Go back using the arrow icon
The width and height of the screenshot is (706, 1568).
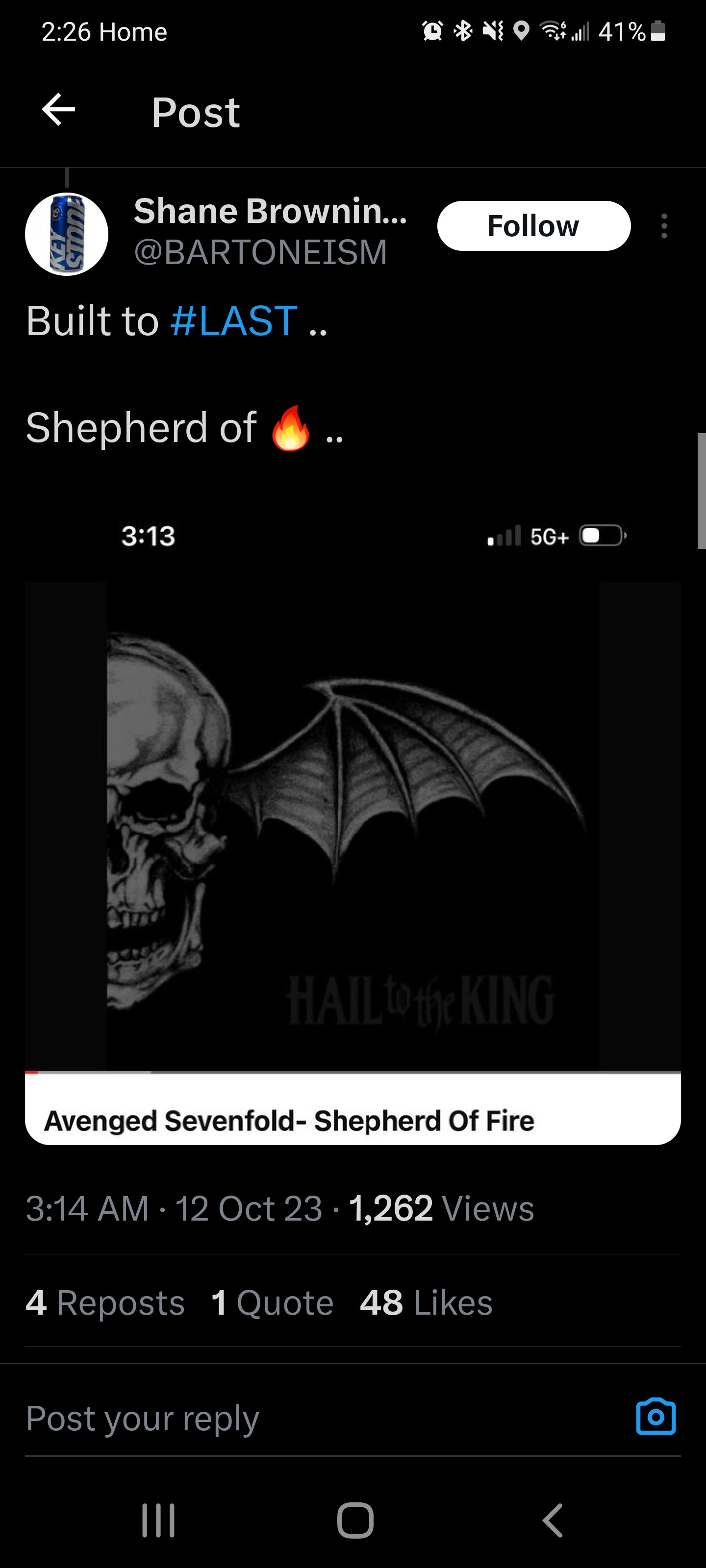click(58, 110)
